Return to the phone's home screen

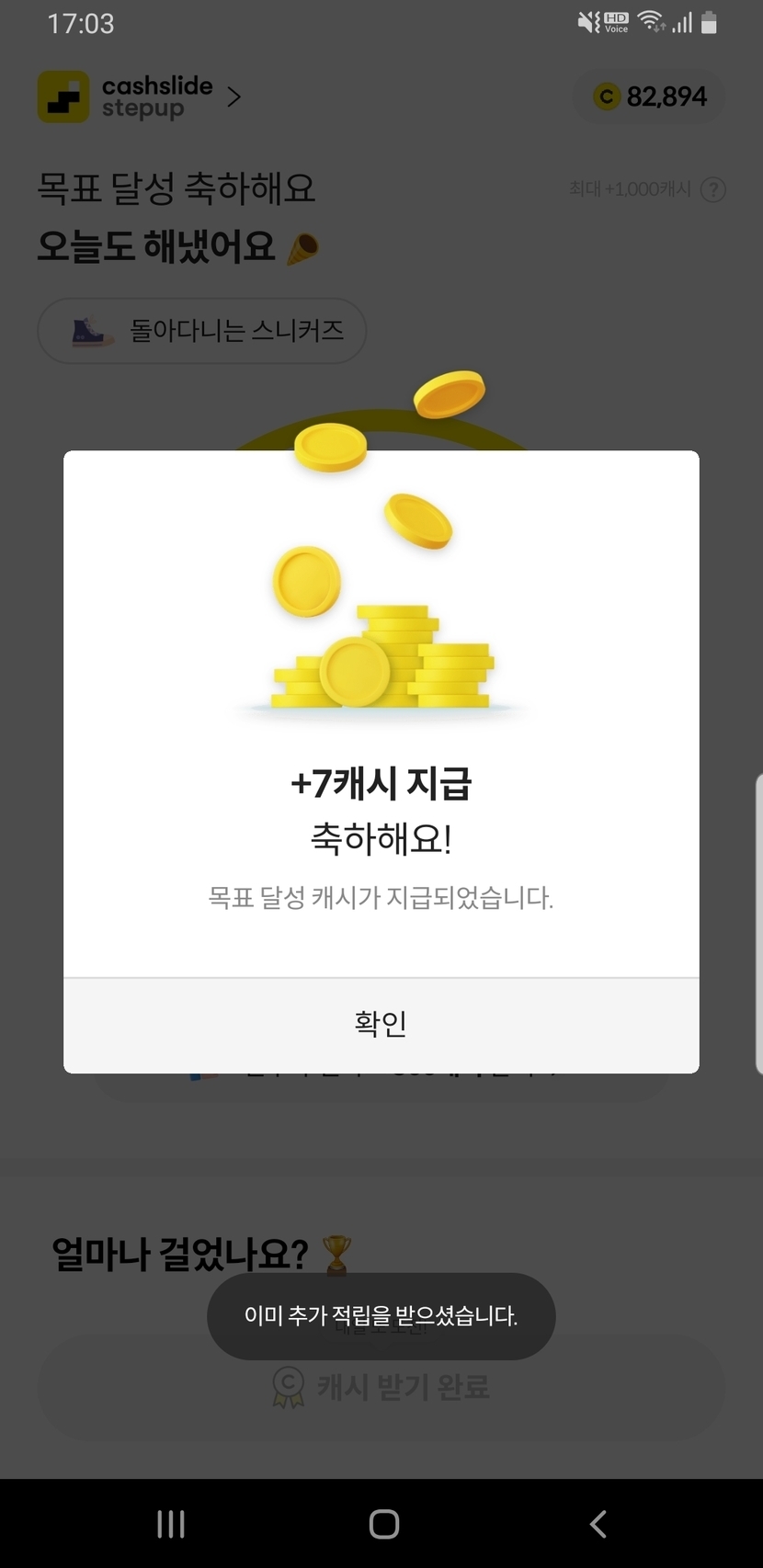(x=383, y=1524)
